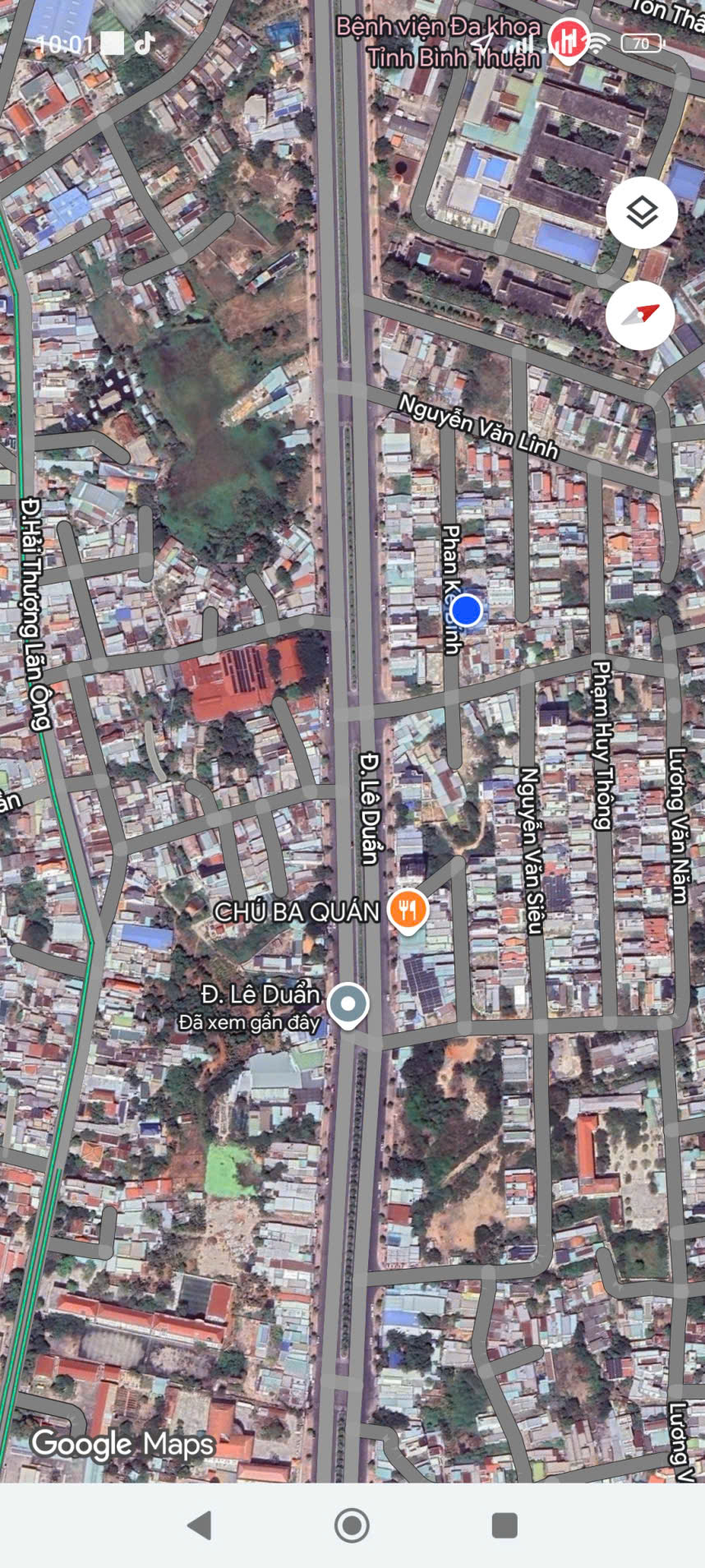Return to the home screen

pyautogui.click(x=352, y=1525)
